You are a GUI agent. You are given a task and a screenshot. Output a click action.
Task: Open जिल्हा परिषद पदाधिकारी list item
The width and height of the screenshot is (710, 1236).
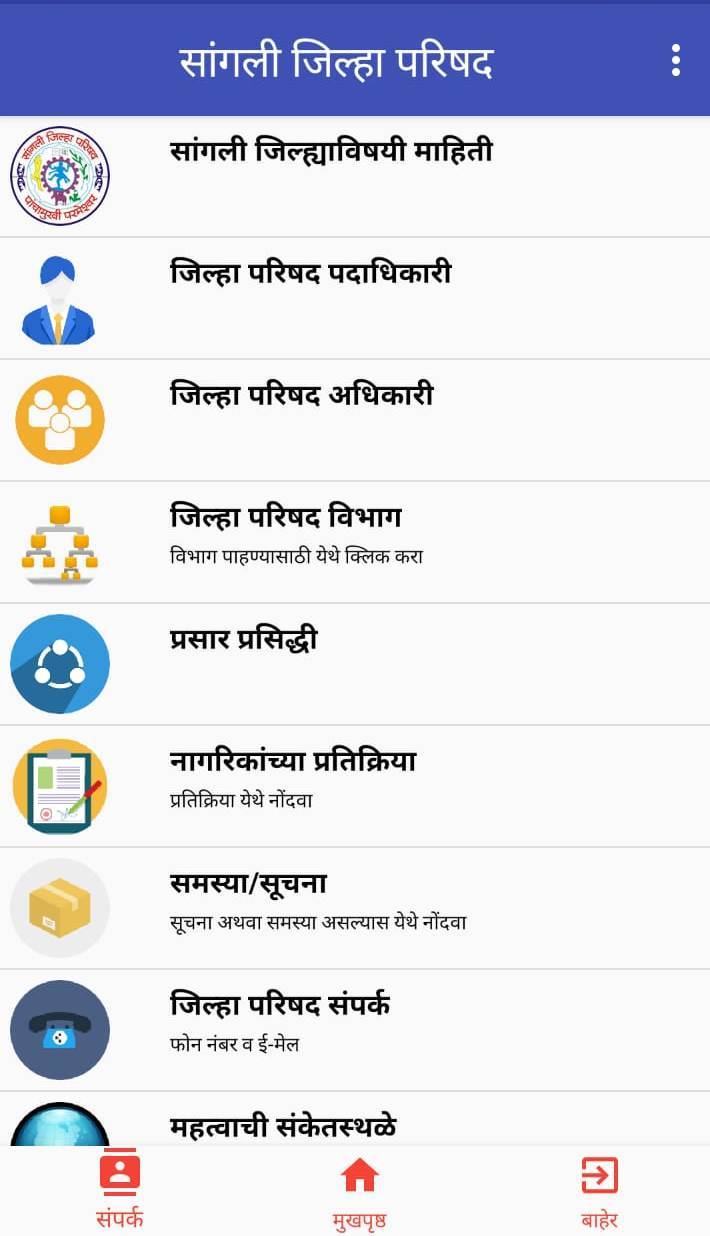(355, 299)
